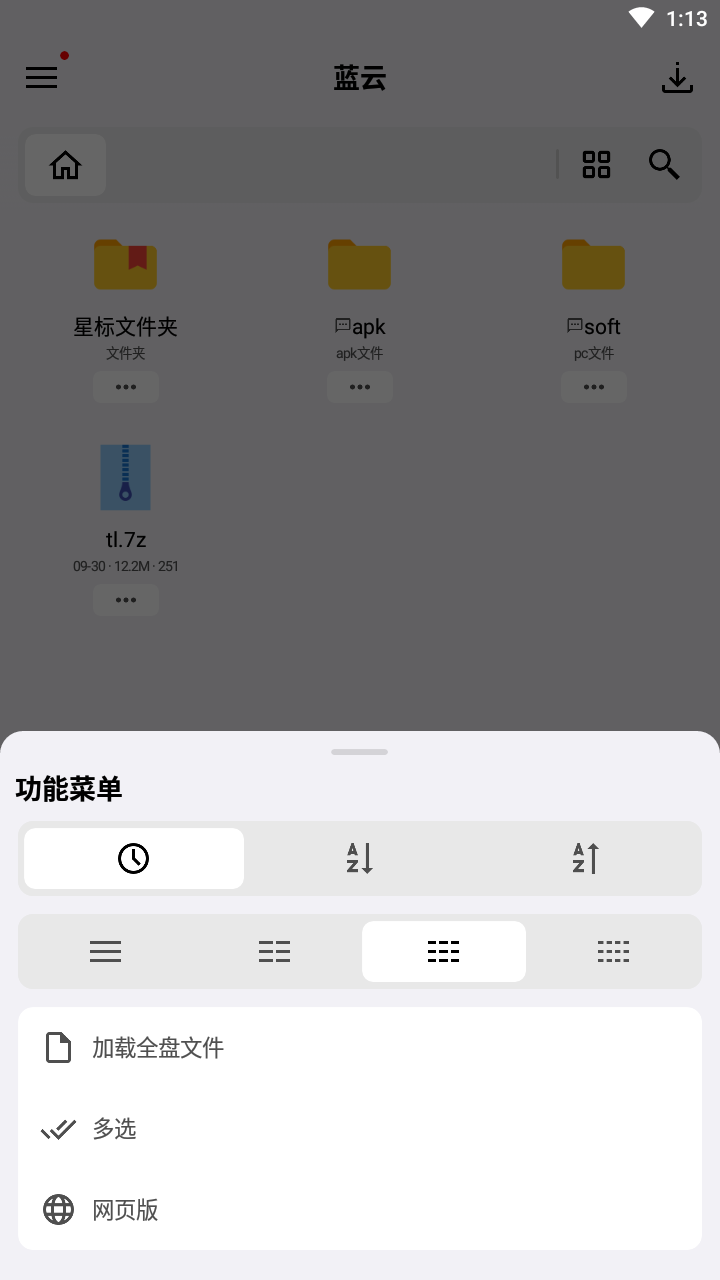This screenshot has width=720, height=1280.
Task: Select 加载全盘文件 menu entry
Action: tap(156, 1047)
